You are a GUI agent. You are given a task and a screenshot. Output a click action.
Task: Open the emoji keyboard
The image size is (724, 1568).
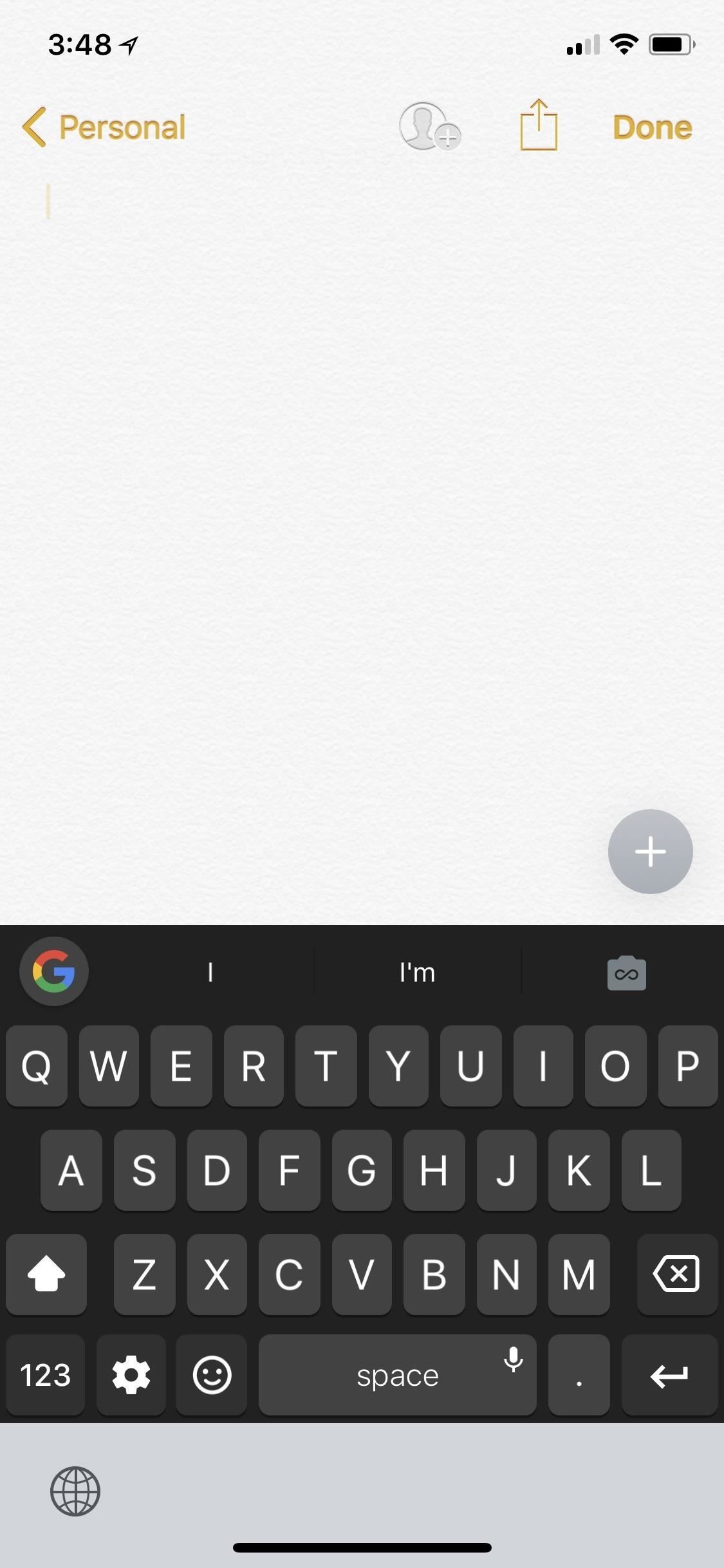tap(212, 1375)
